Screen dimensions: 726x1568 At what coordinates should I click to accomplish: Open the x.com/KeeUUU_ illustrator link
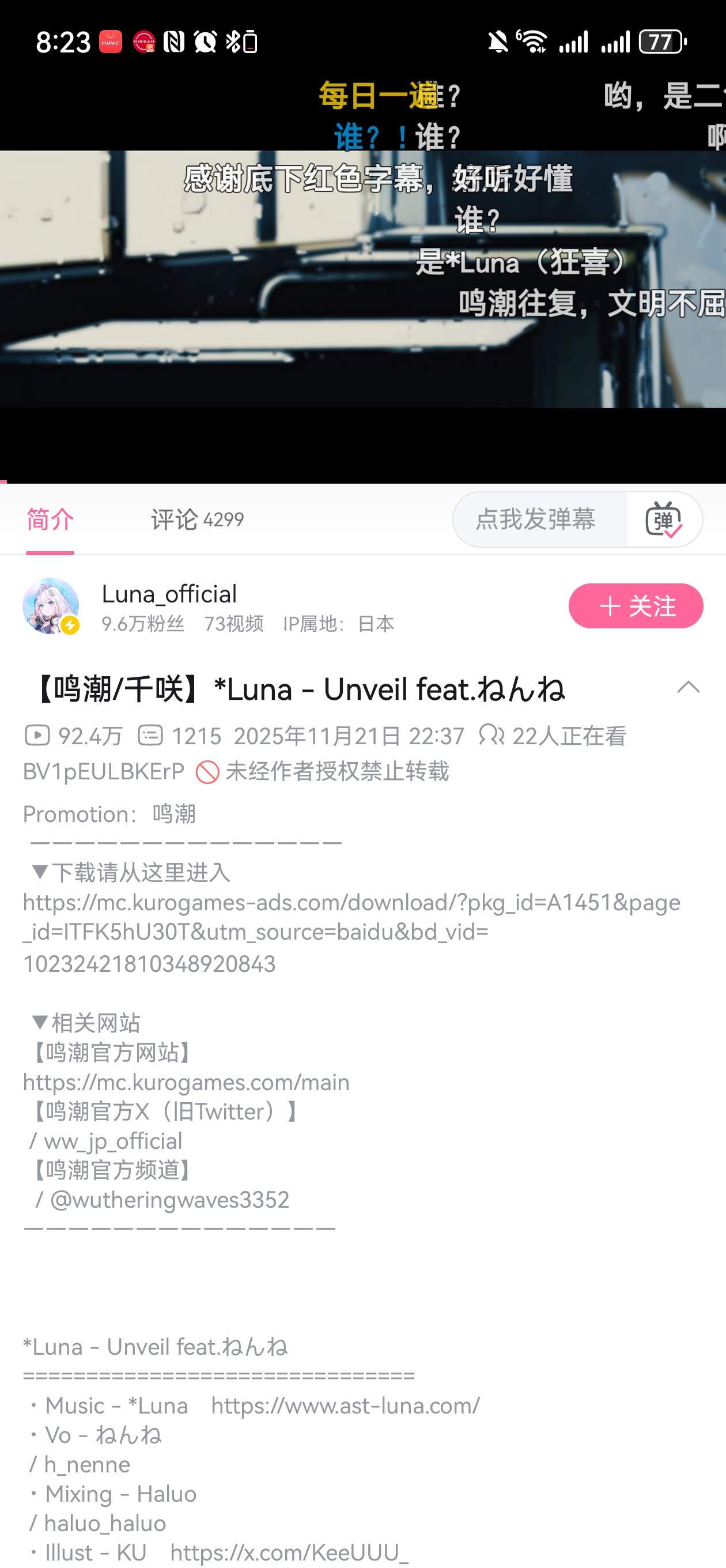coord(289,1552)
